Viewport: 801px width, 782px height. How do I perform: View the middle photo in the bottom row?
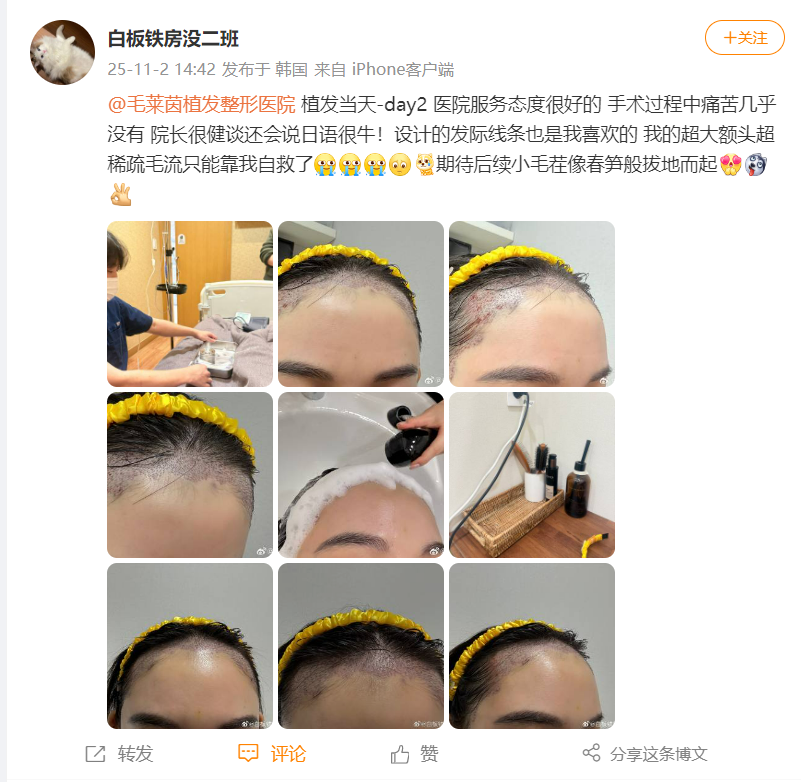361,646
